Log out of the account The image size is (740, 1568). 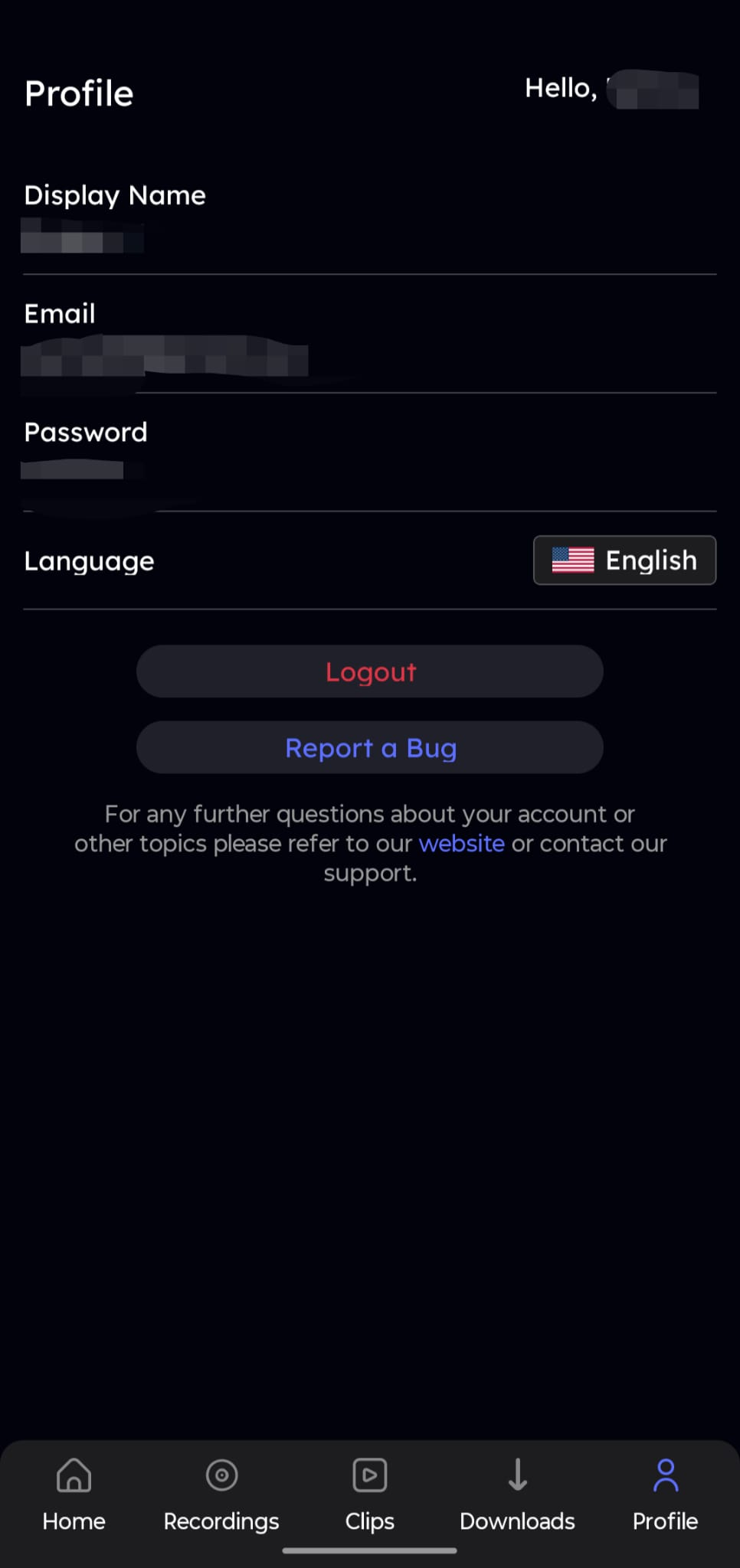pos(370,671)
